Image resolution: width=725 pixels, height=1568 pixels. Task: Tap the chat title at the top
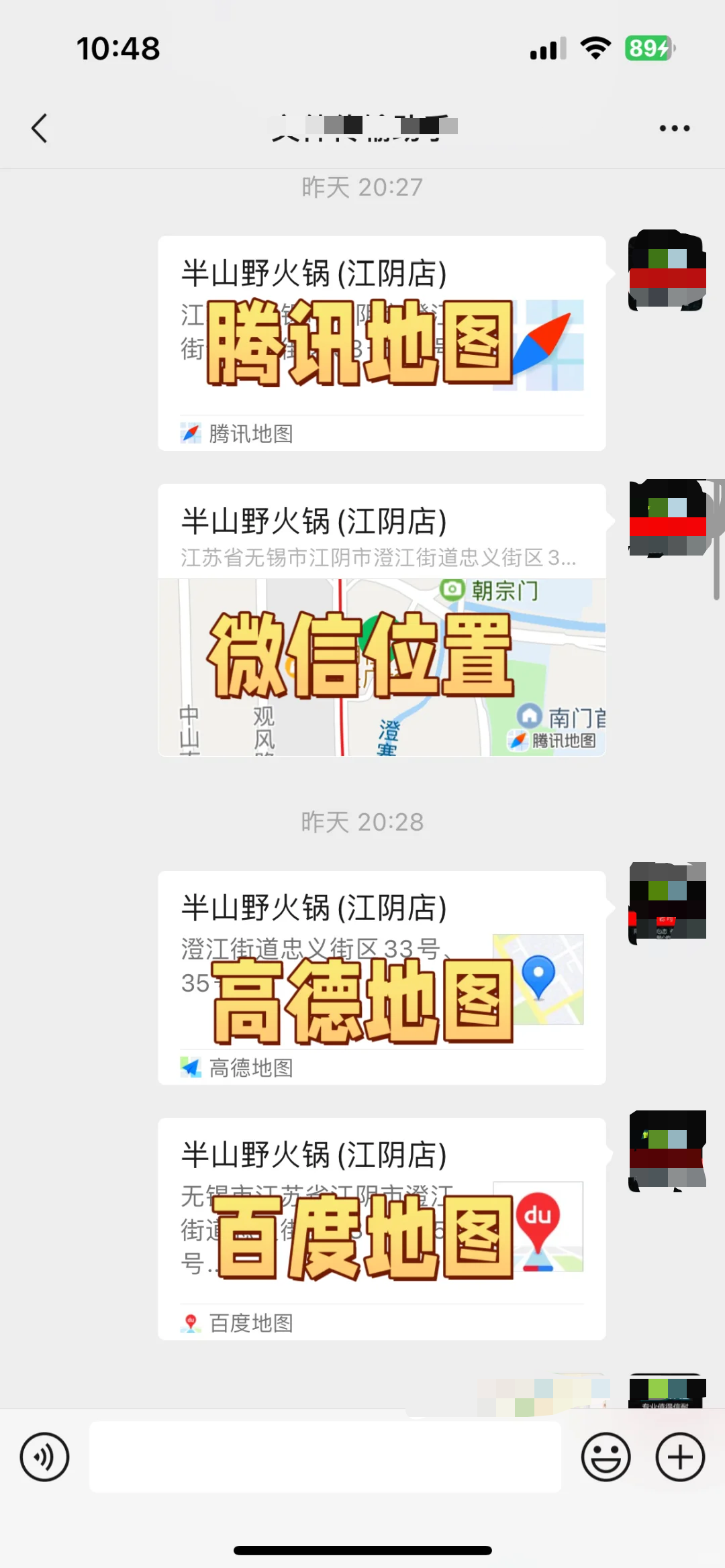click(x=362, y=127)
